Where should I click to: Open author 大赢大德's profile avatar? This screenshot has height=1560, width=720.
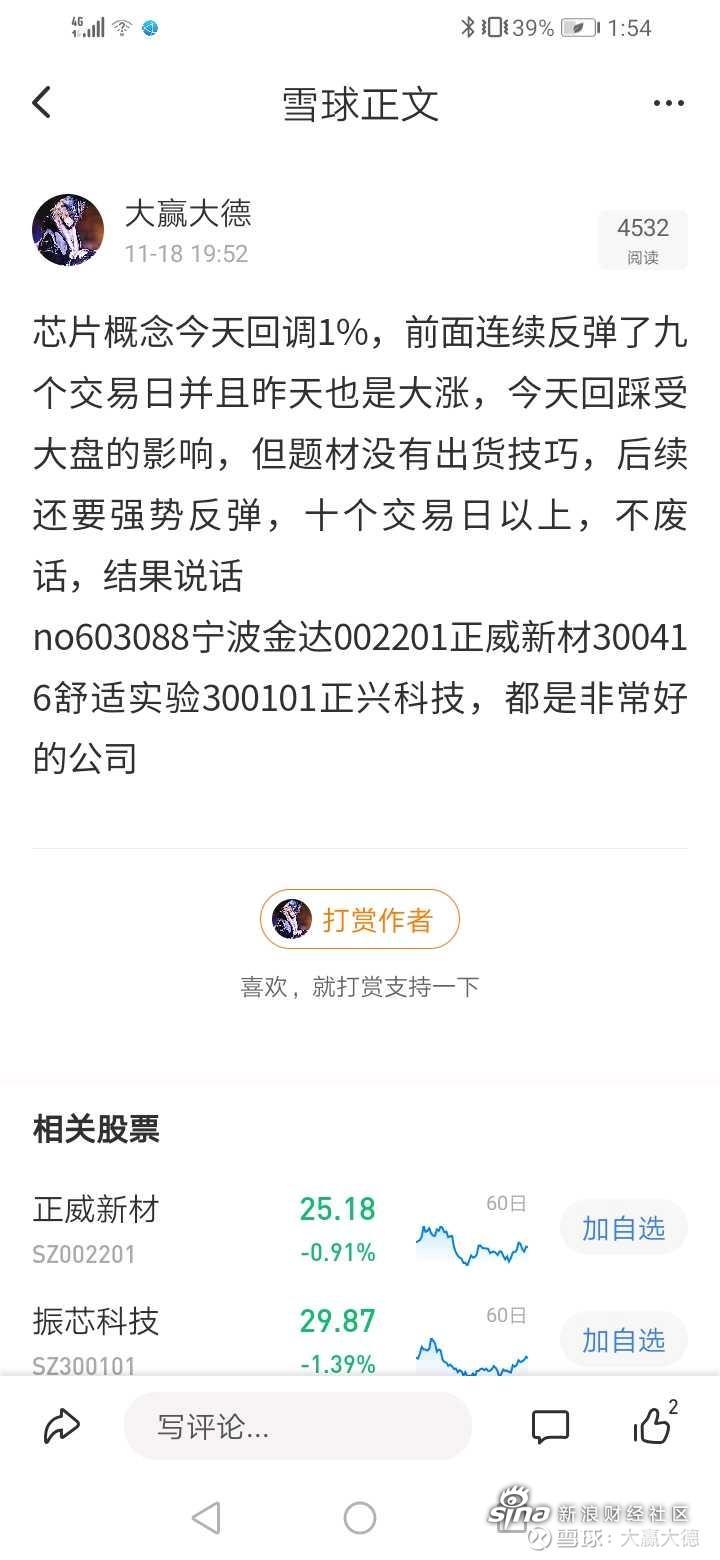pyautogui.click(x=68, y=230)
